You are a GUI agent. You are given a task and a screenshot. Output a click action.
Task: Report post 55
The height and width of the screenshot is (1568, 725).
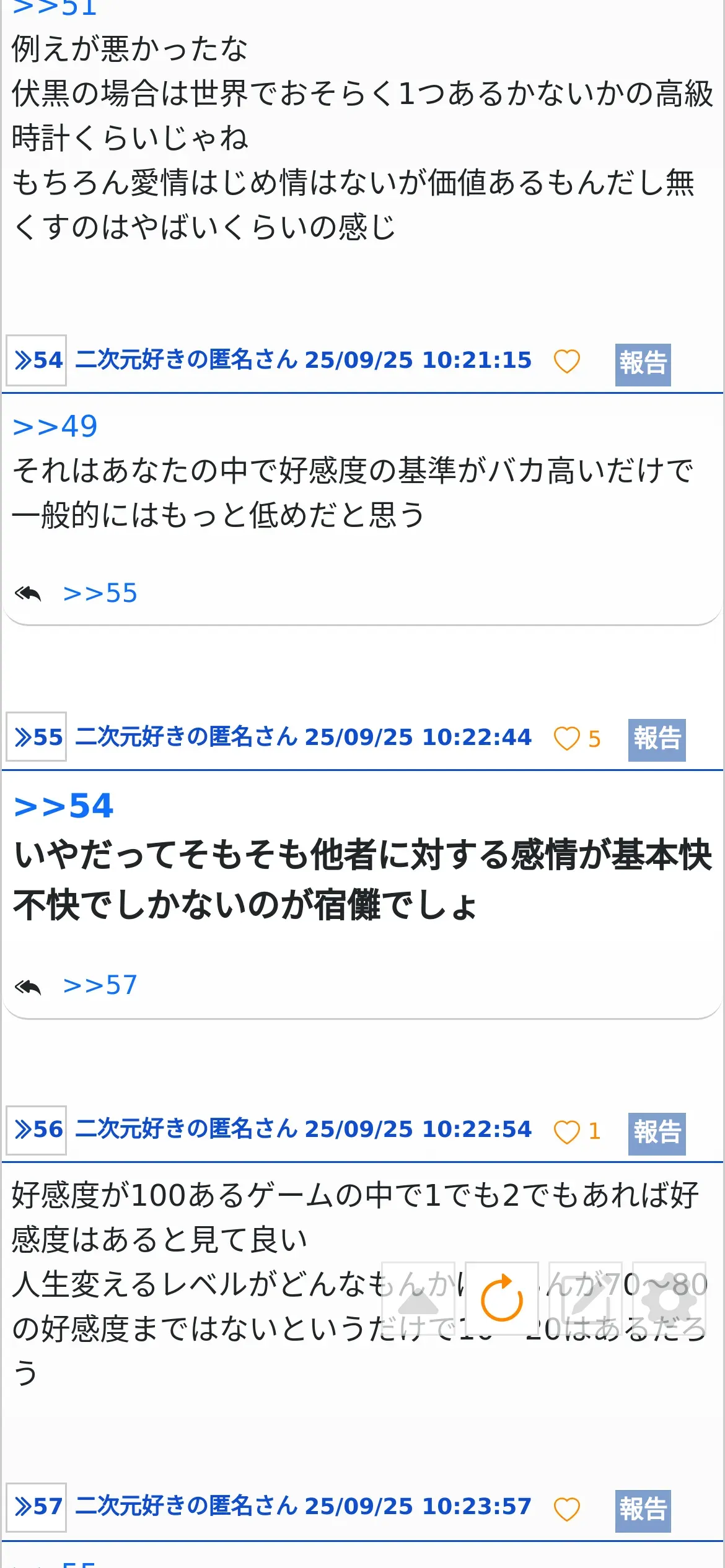point(657,739)
